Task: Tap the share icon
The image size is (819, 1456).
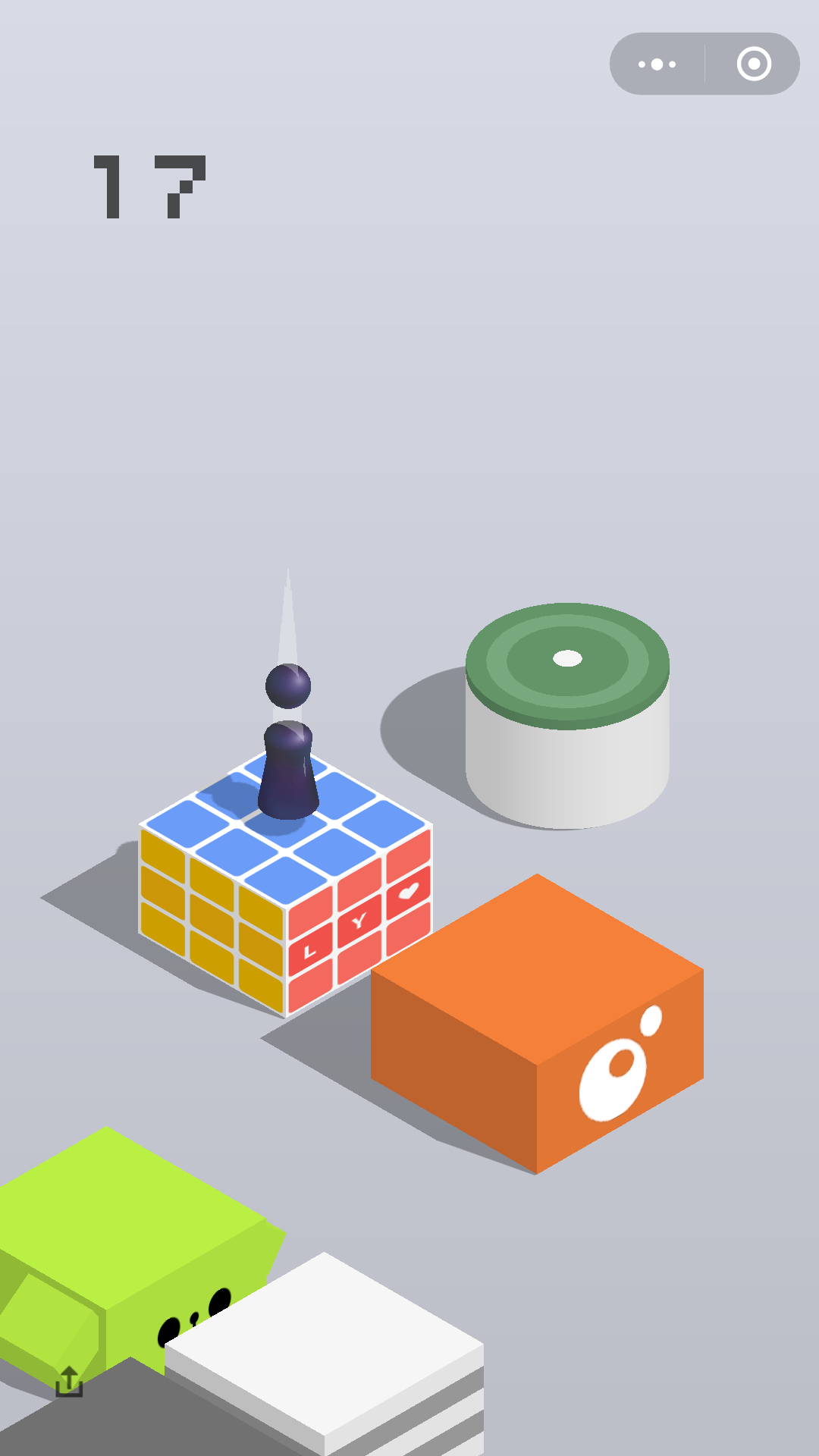Action: click(x=69, y=1382)
